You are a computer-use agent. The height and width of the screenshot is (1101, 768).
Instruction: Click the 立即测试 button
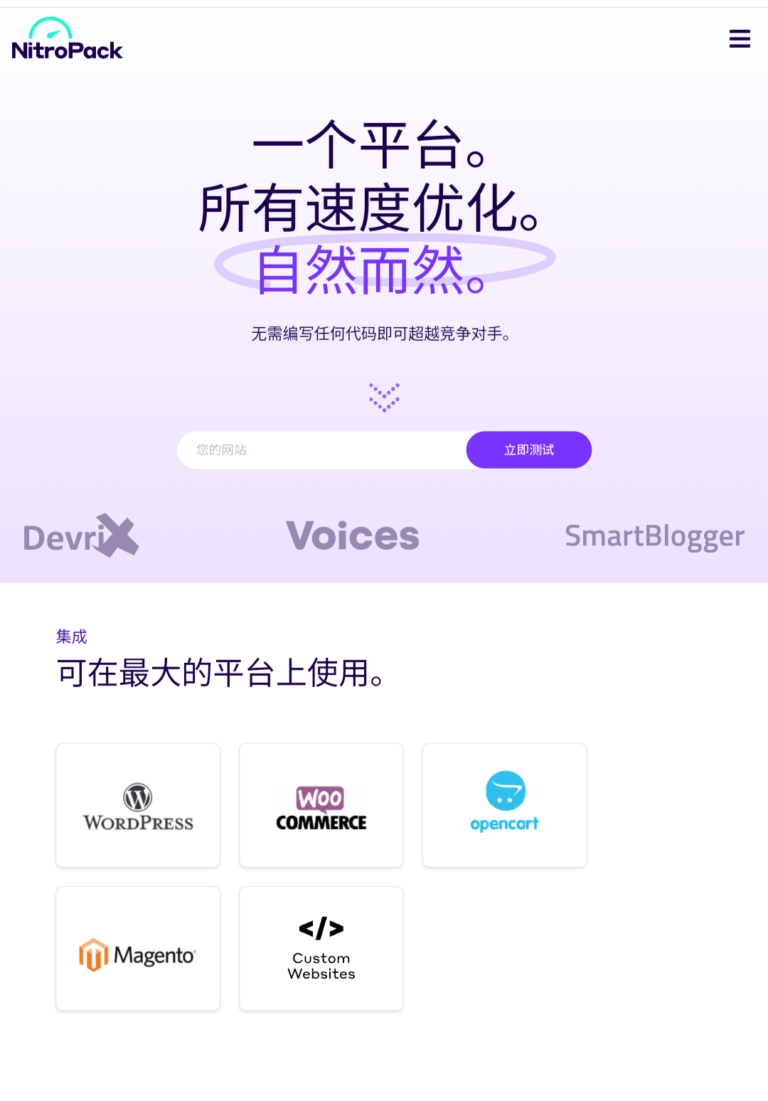tap(528, 449)
